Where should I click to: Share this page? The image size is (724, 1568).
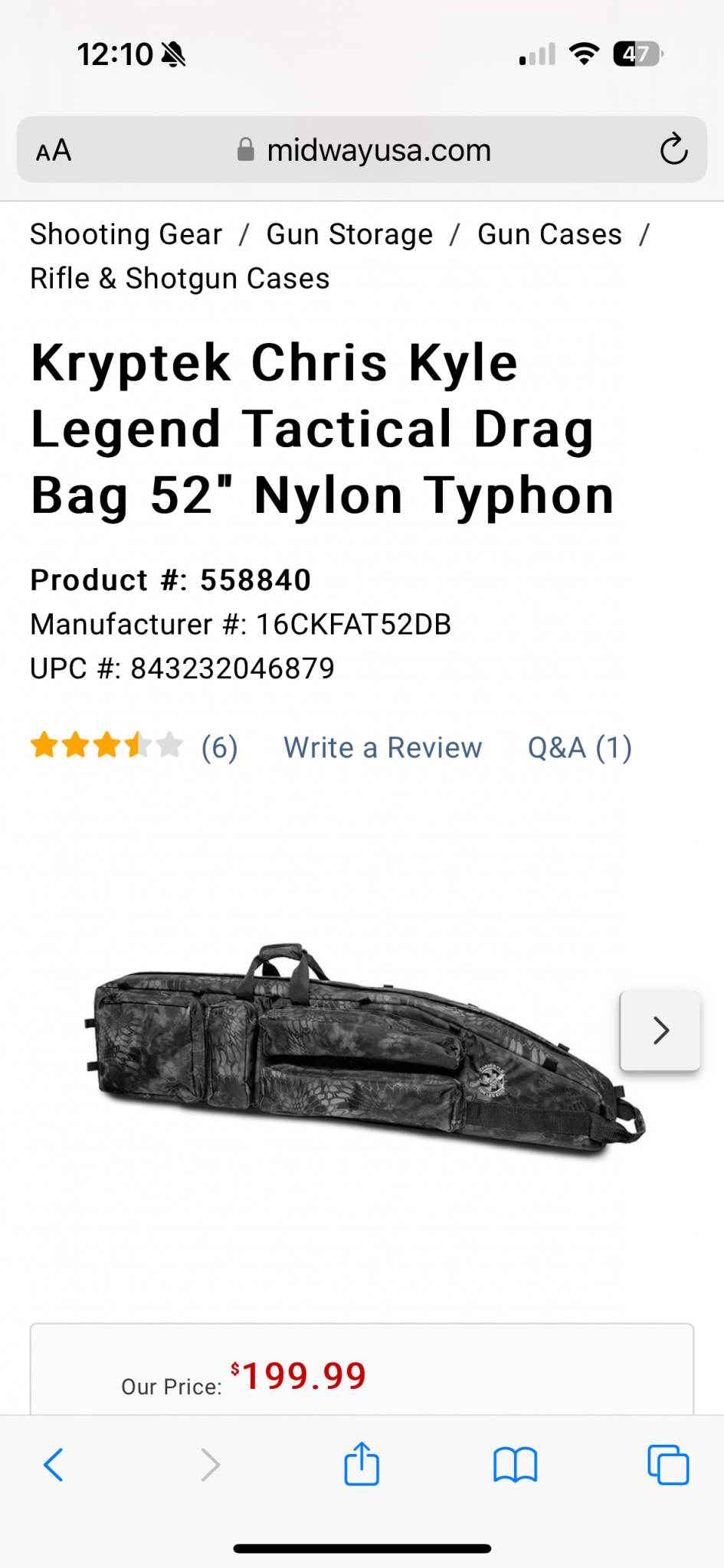pyautogui.click(x=362, y=1464)
